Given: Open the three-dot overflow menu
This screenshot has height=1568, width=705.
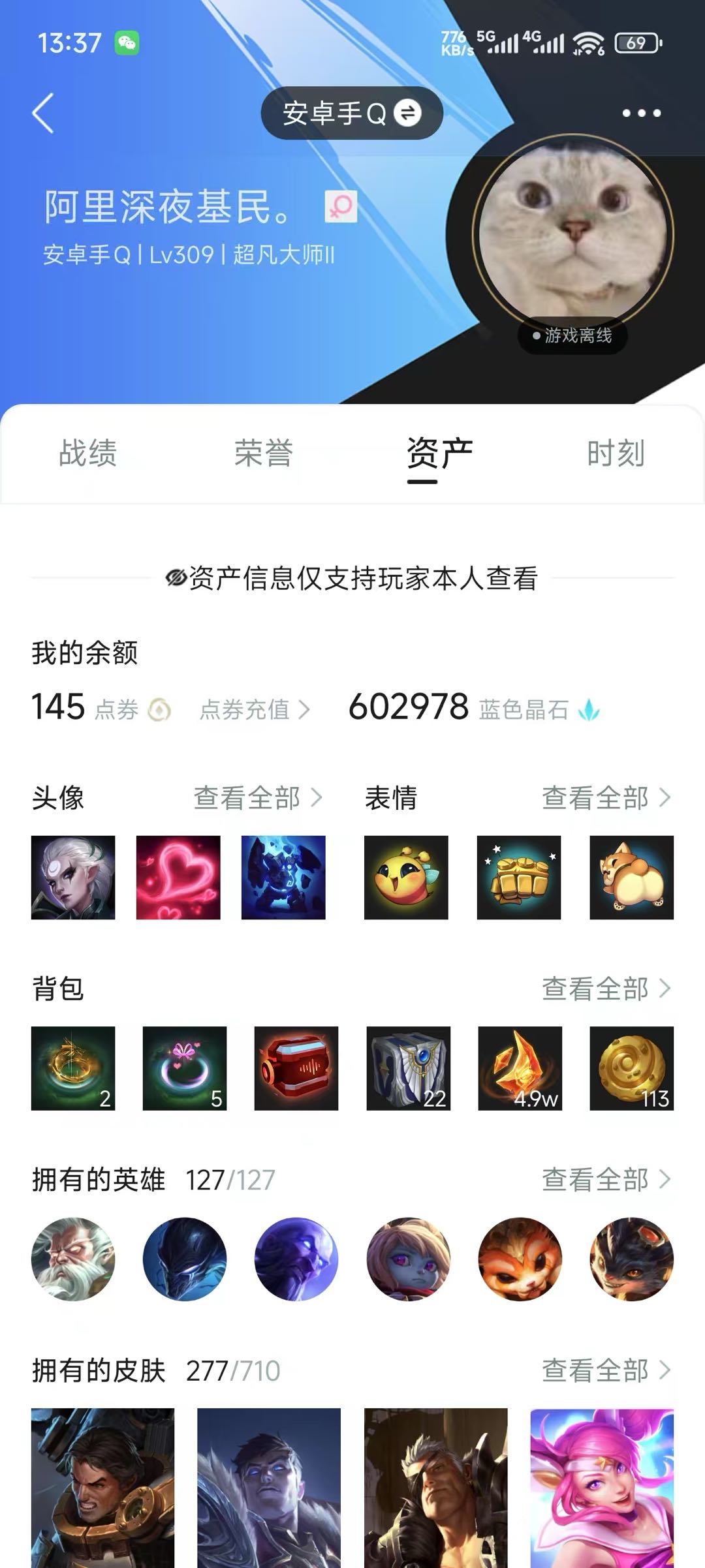Looking at the screenshot, I should pyautogui.click(x=641, y=113).
